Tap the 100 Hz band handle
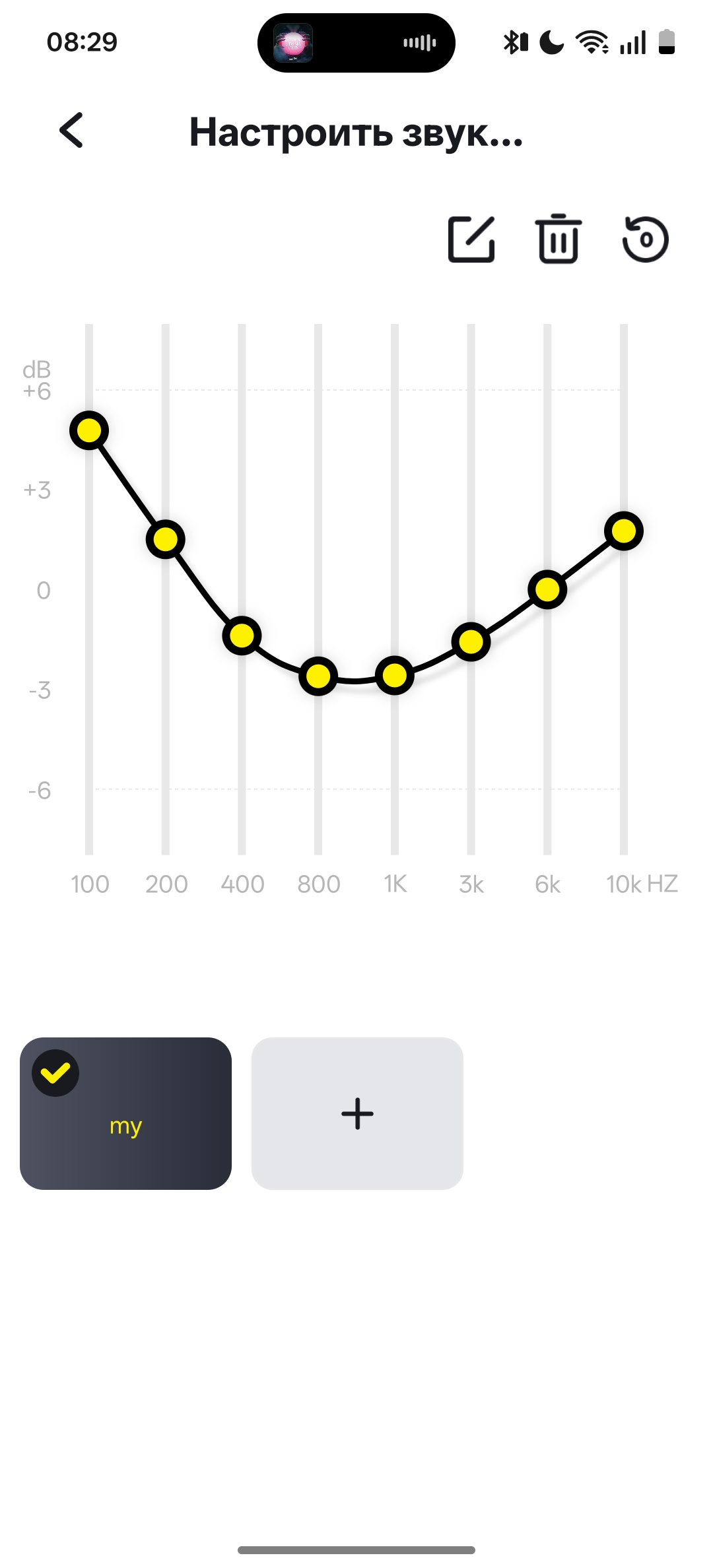This screenshot has height=1568, width=713. point(89,430)
